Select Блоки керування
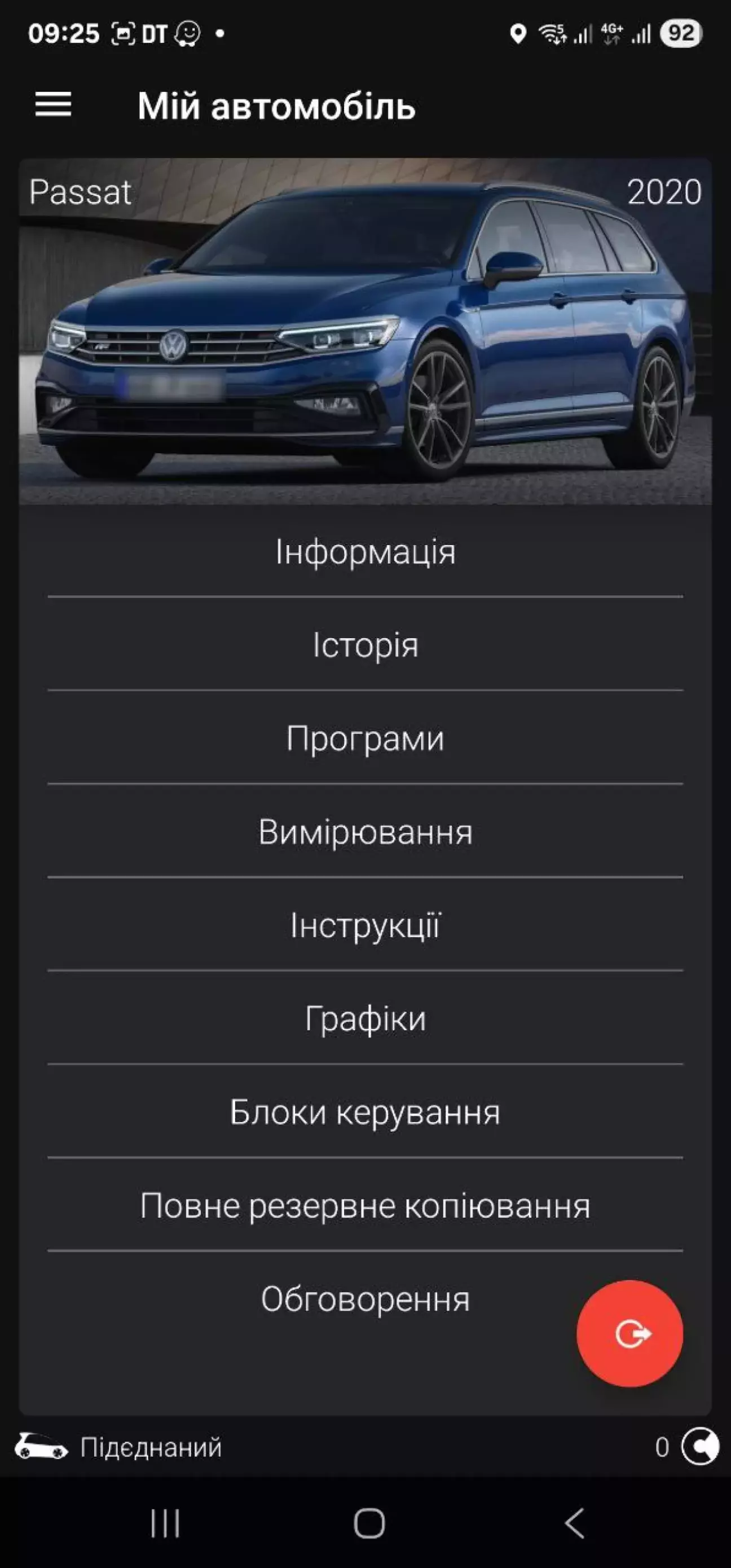This screenshot has width=731, height=1568. (365, 1112)
